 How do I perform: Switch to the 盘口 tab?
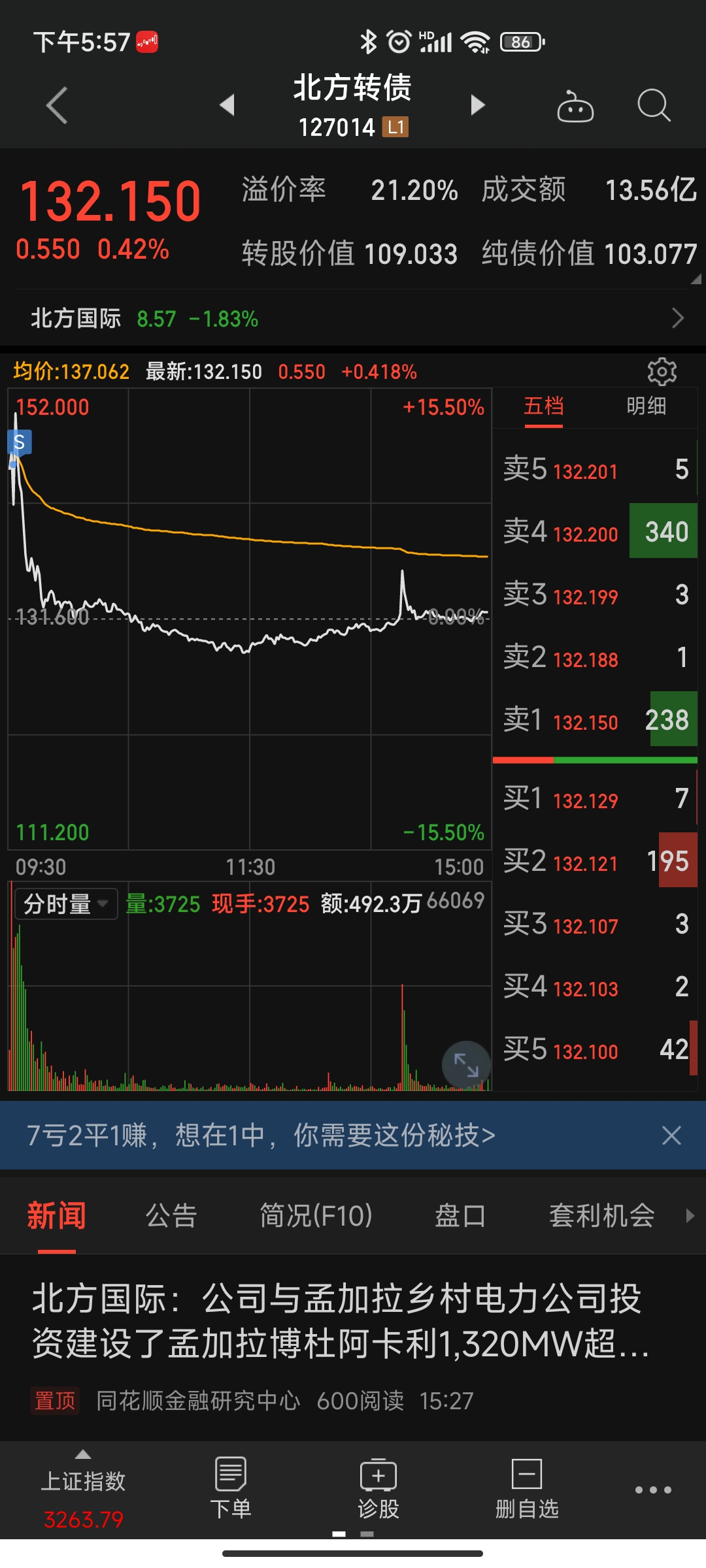460,1216
